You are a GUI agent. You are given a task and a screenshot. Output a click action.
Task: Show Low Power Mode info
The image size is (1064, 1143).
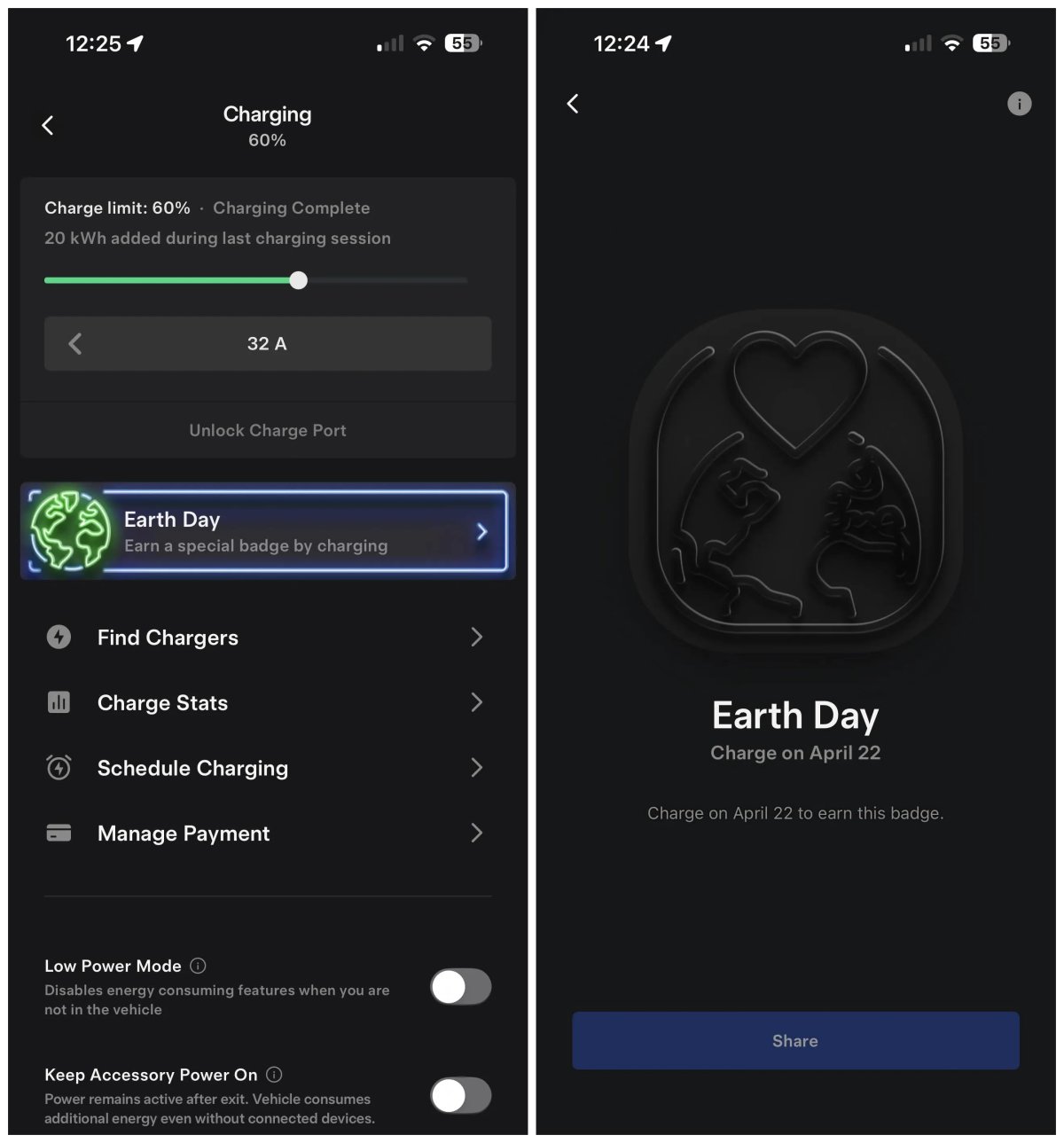[199, 966]
